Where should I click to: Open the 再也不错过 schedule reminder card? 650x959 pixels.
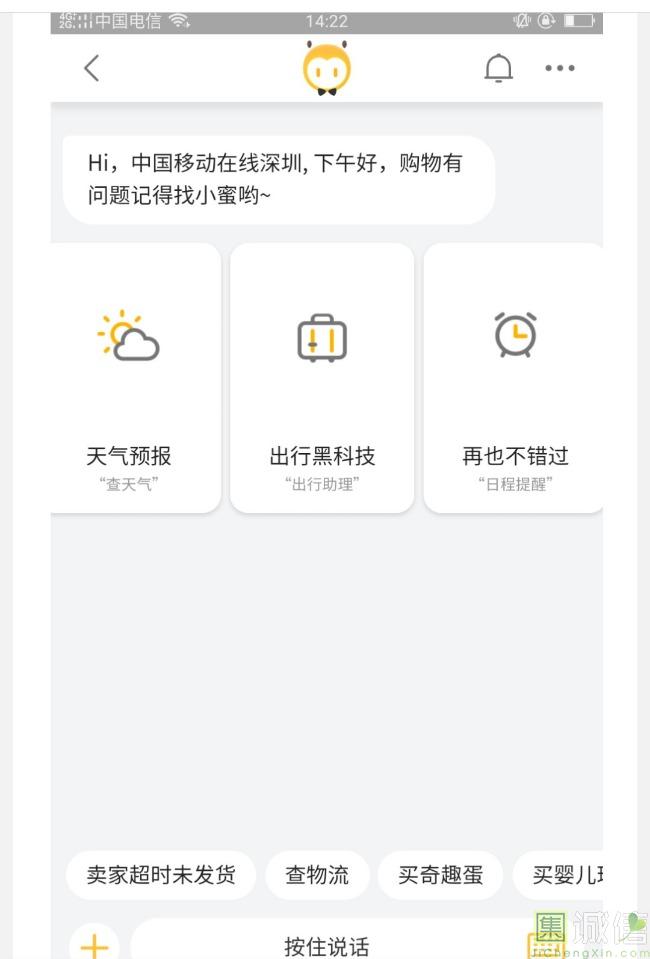[514, 378]
